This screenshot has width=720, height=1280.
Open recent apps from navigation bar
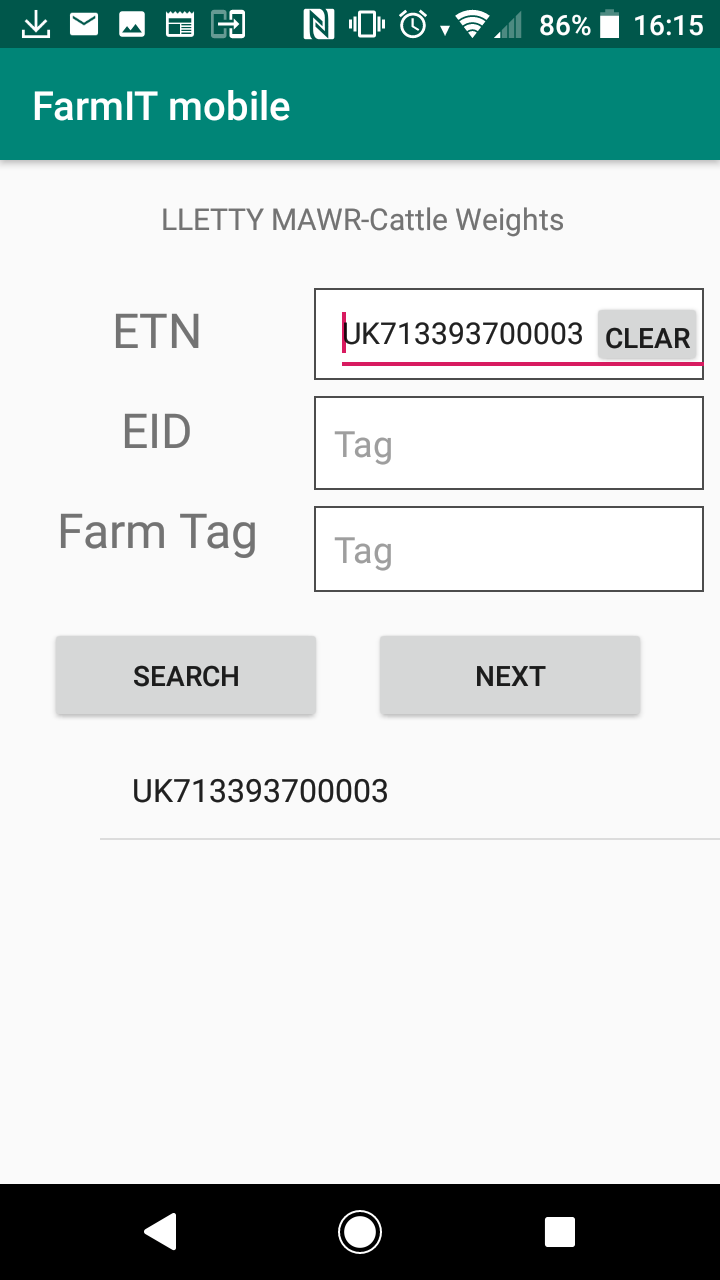tap(559, 1232)
